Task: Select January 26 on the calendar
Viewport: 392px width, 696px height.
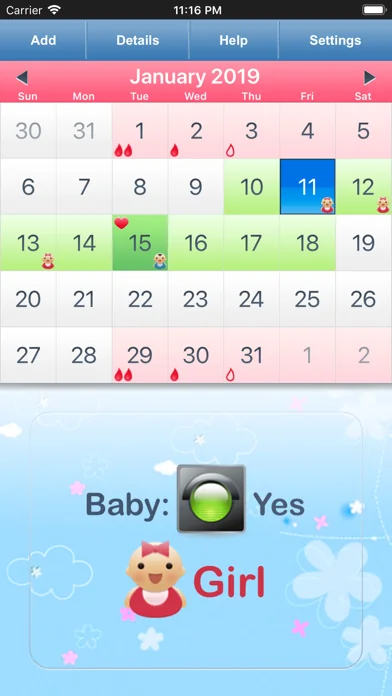Action: pyautogui.click(x=364, y=299)
